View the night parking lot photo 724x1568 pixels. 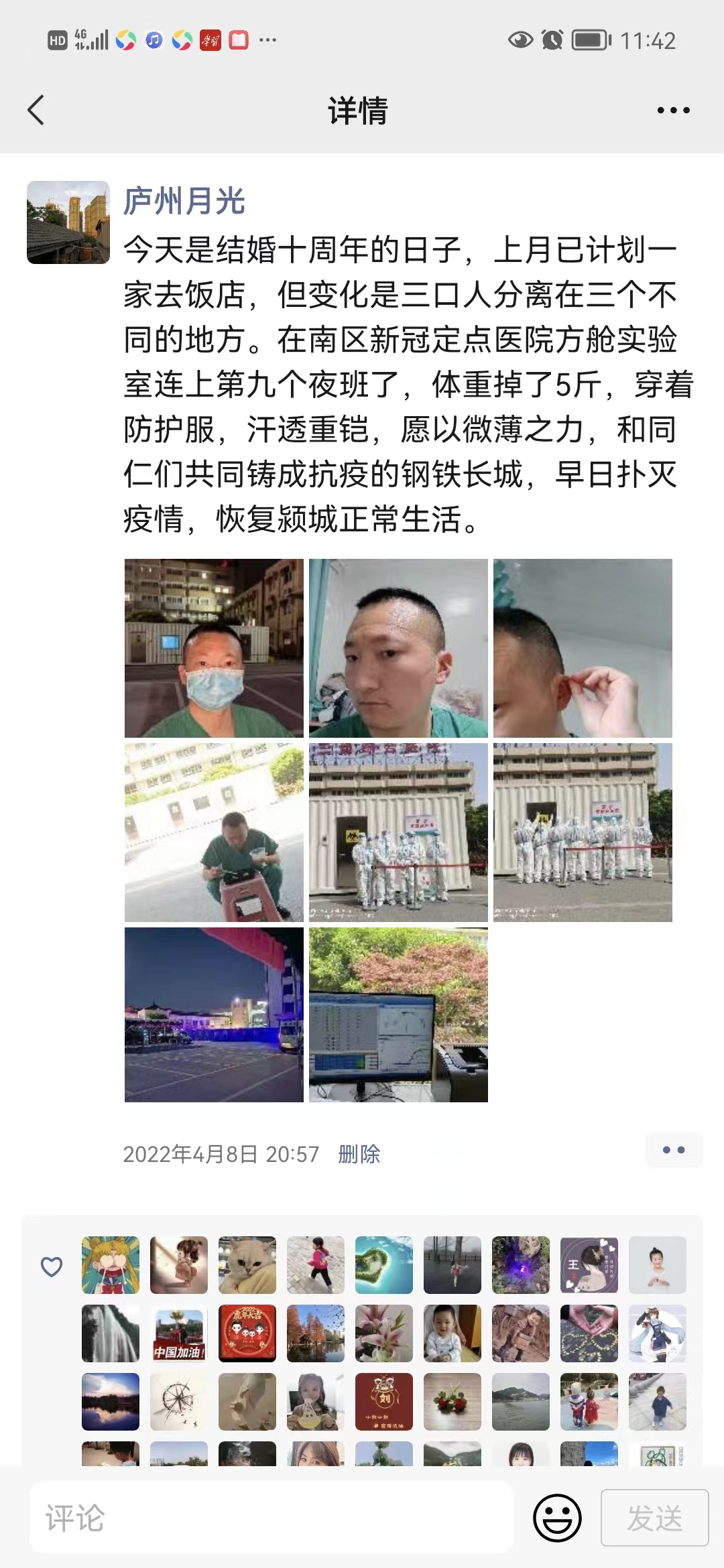[214, 1015]
